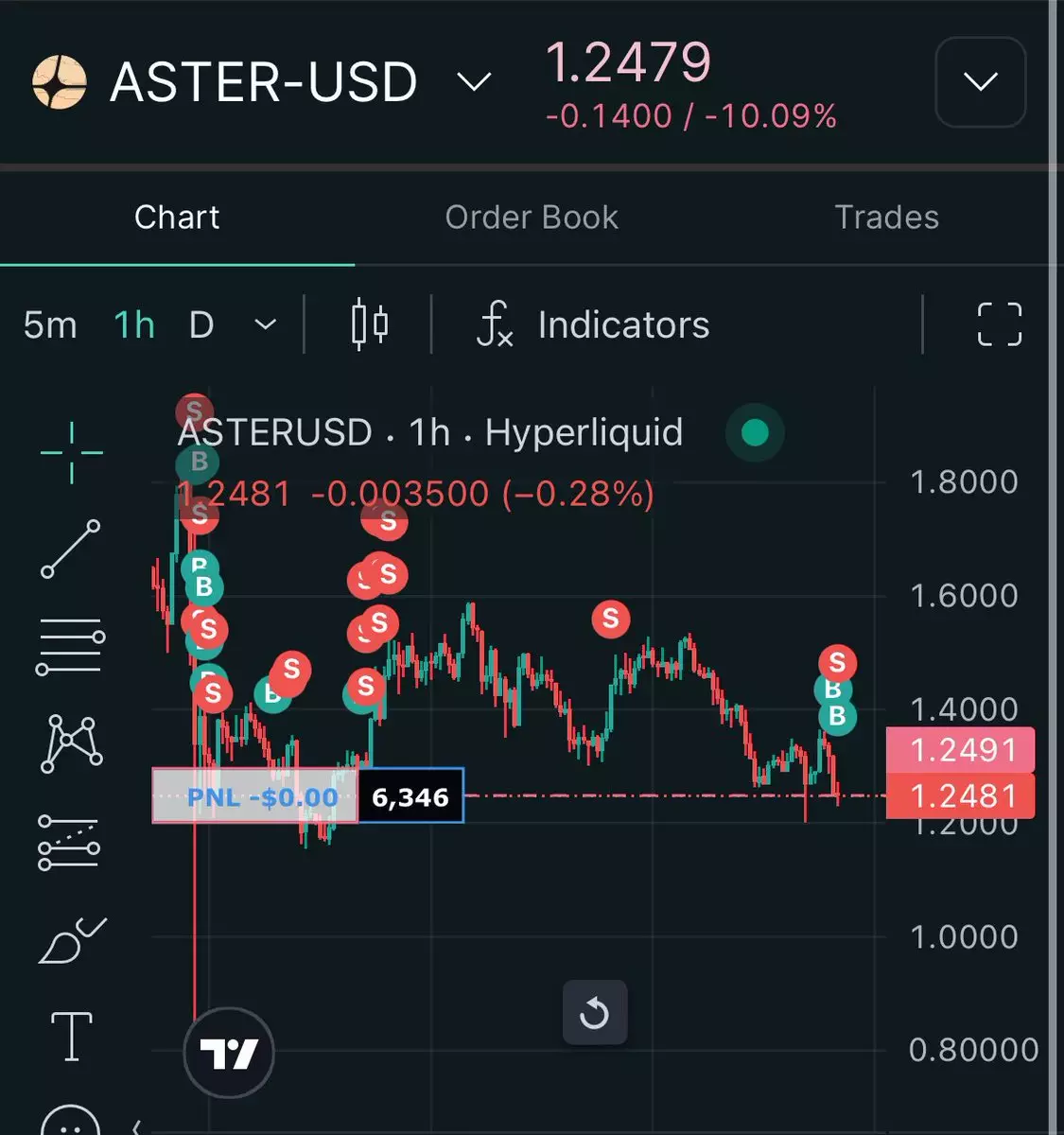This screenshot has width=1064, height=1135.
Task: Add a text annotation to the chart
Action: click(71, 1036)
